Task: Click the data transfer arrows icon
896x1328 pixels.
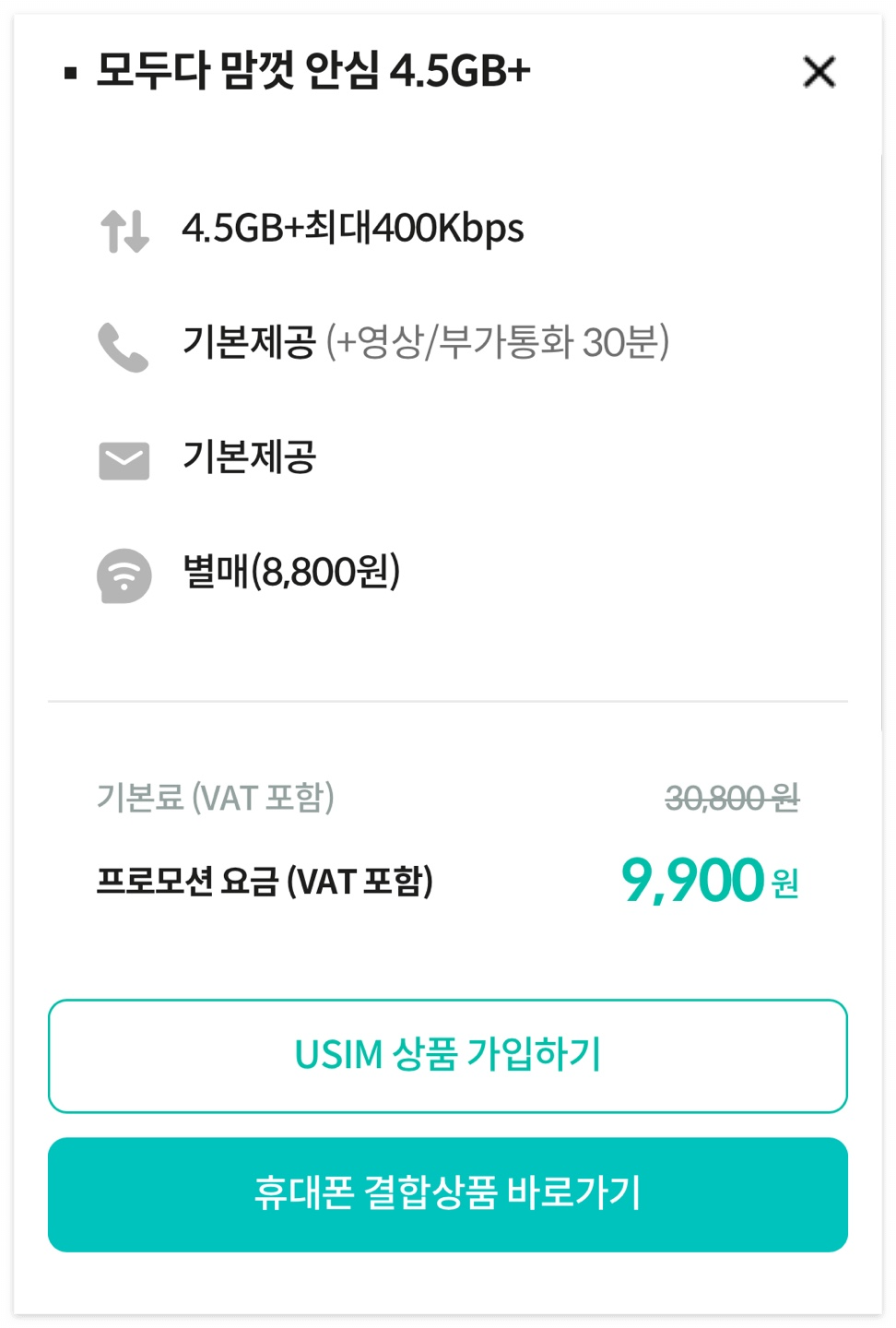Action: pyautogui.click(x=124, y=231)
